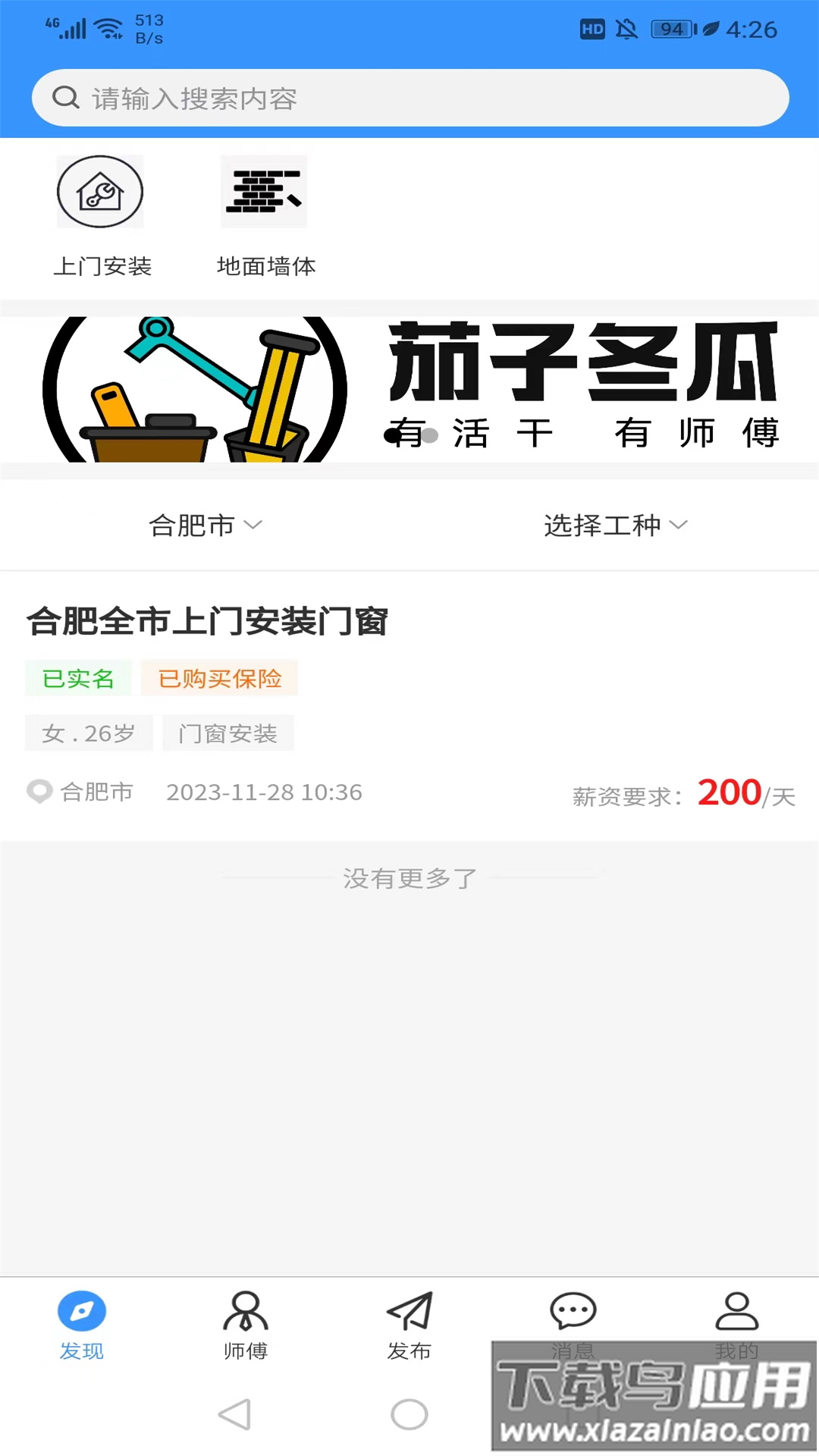Image resolution: width=819 pixels, height=1456 pixels.
Task: Open the 地面墙体 brick wall icon
Action: coord(264,191)
